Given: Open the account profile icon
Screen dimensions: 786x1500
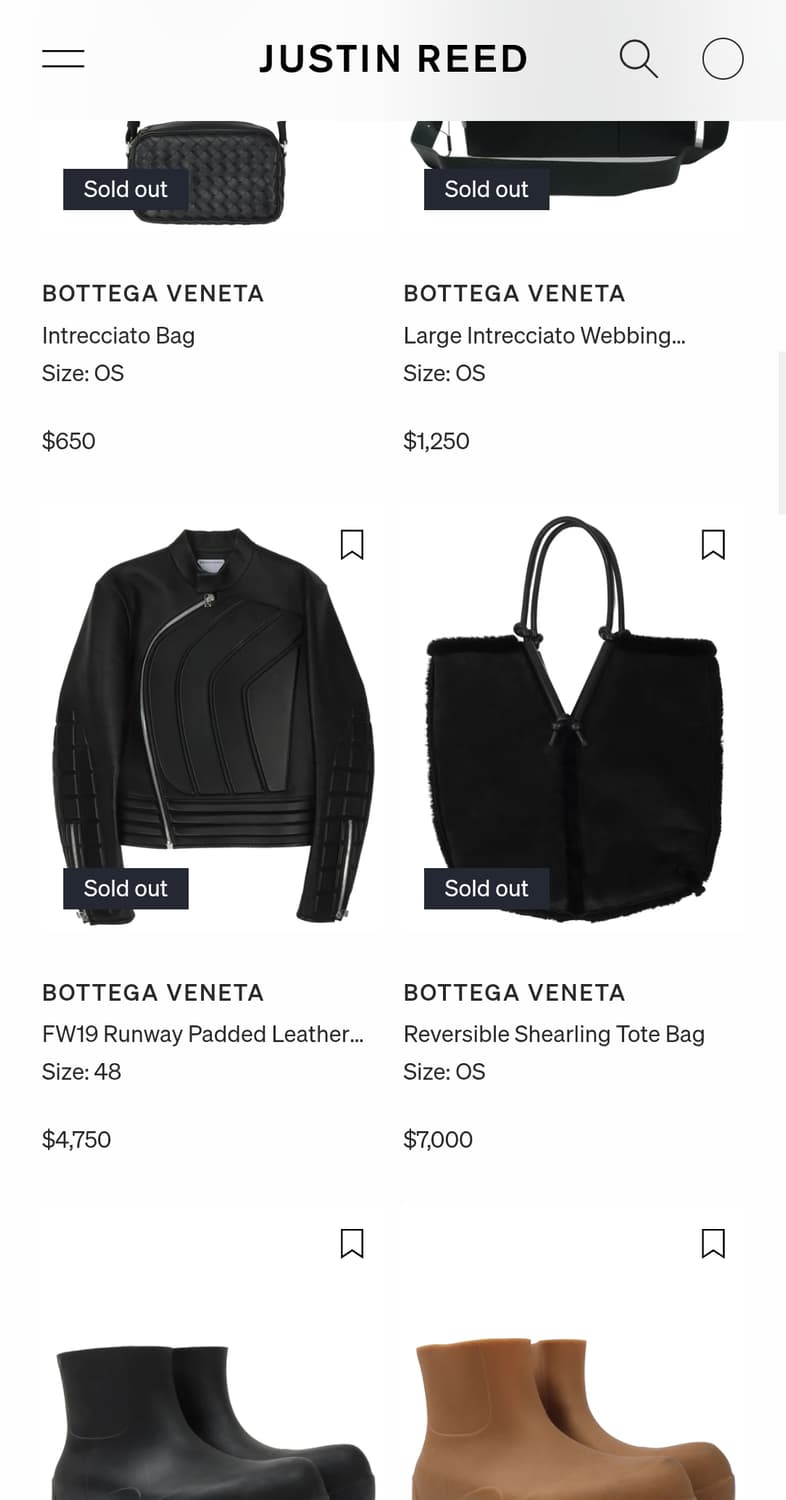Looking at the screenshot, I should click(722, 58).
